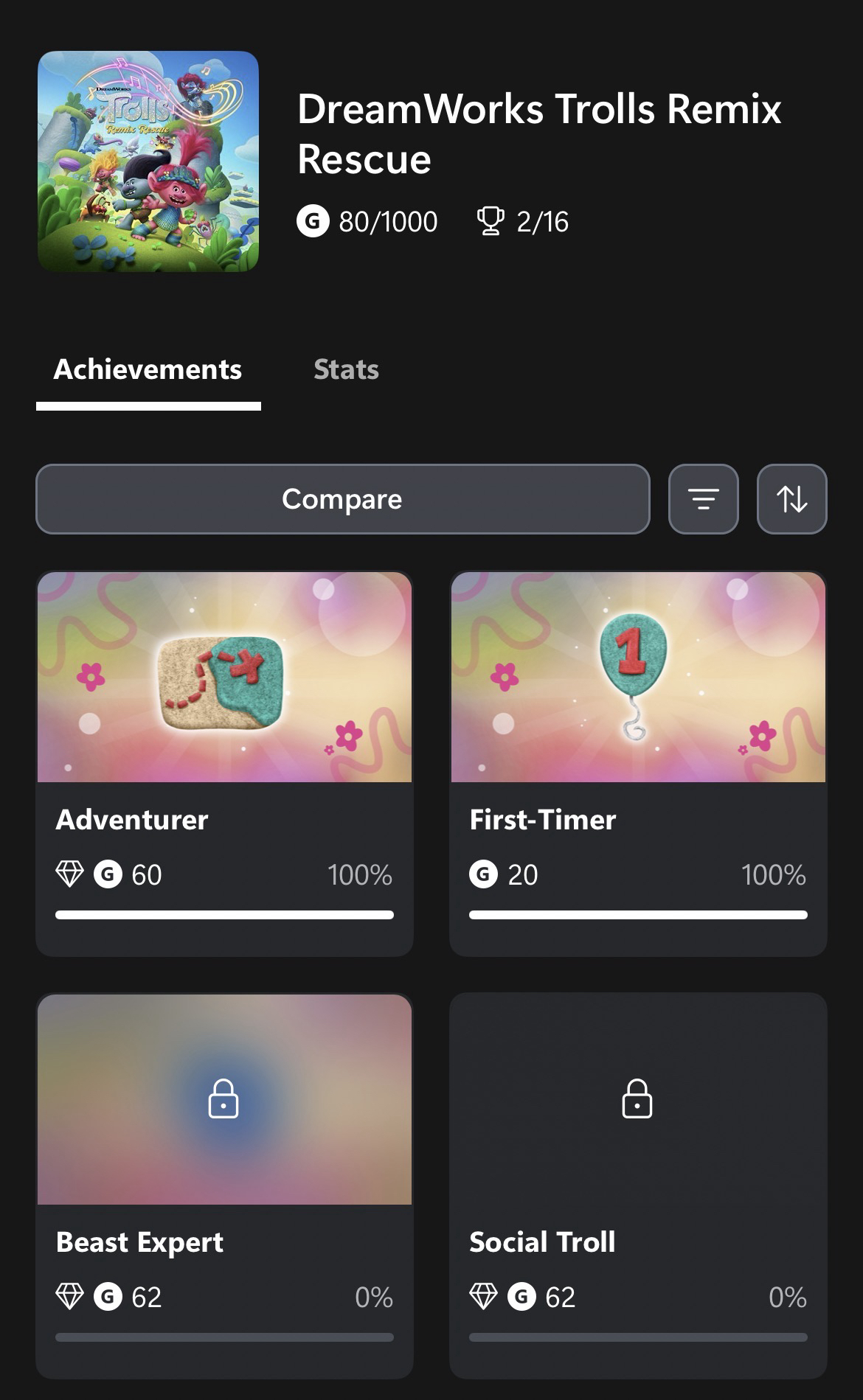View the First-Timer achievement details
Image resolution: width=863 pixels, height=1400 pixels.
(x=638, y=763)
